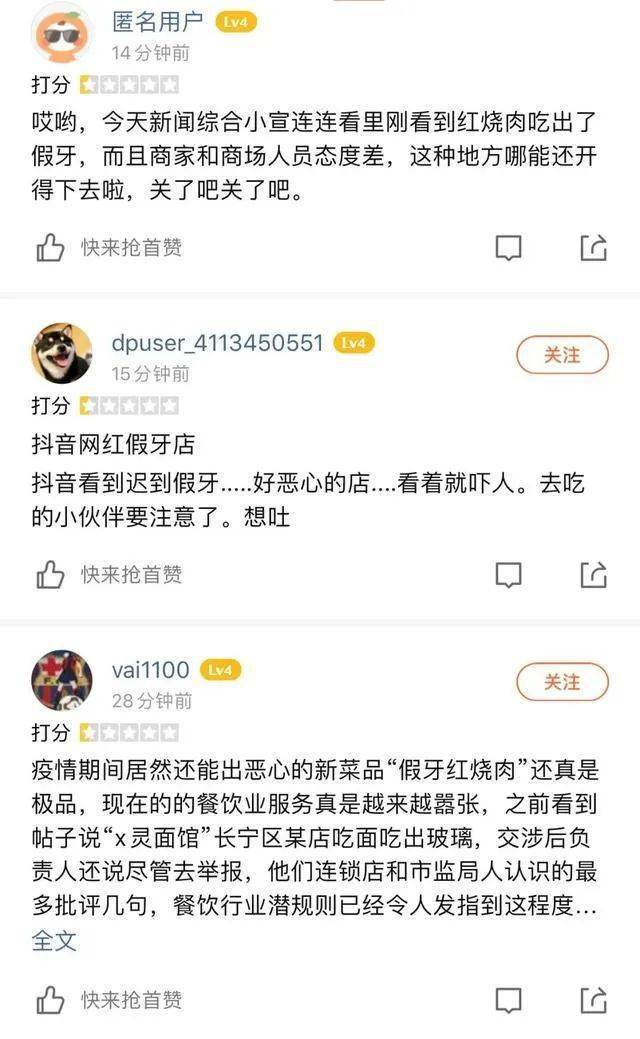
Task: Like the anonymous user's review
Action: pos(50,248)
